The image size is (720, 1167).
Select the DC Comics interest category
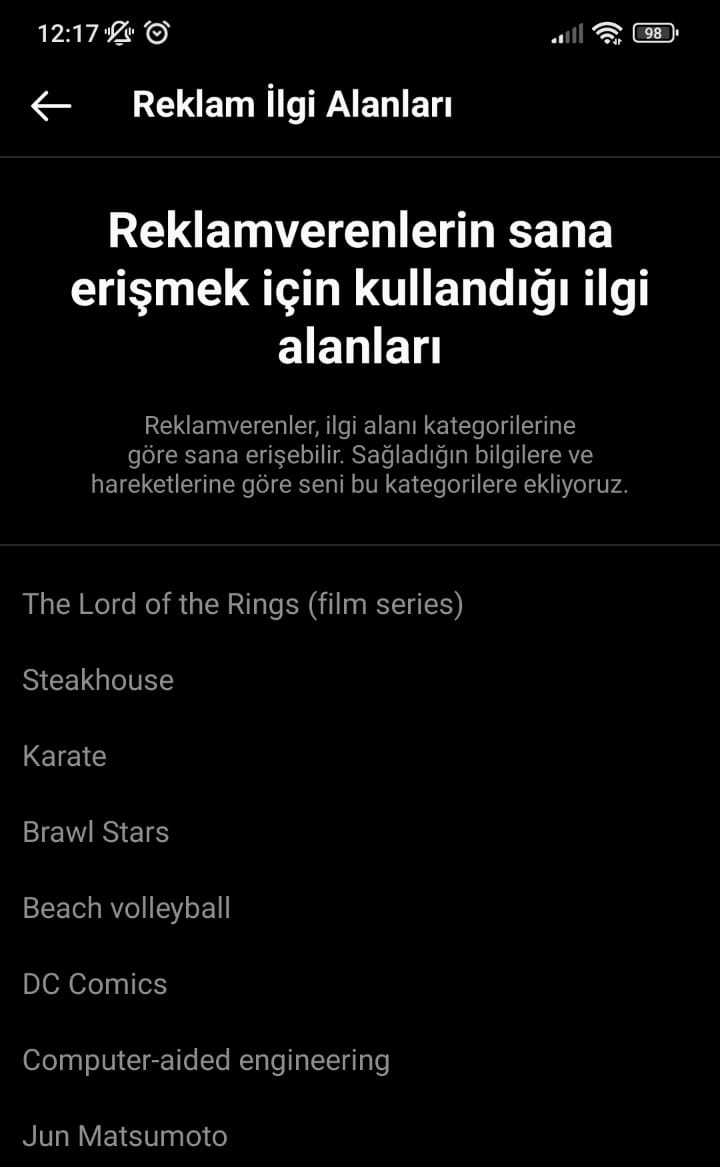pyautogui.click(x=95, y=983)
